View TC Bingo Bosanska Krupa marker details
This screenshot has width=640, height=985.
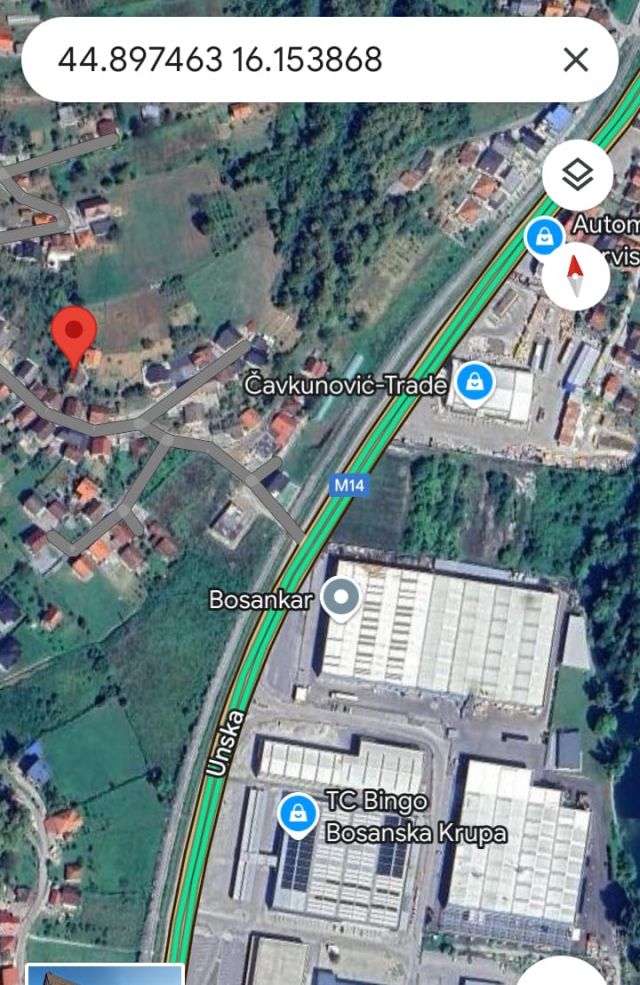298,815
